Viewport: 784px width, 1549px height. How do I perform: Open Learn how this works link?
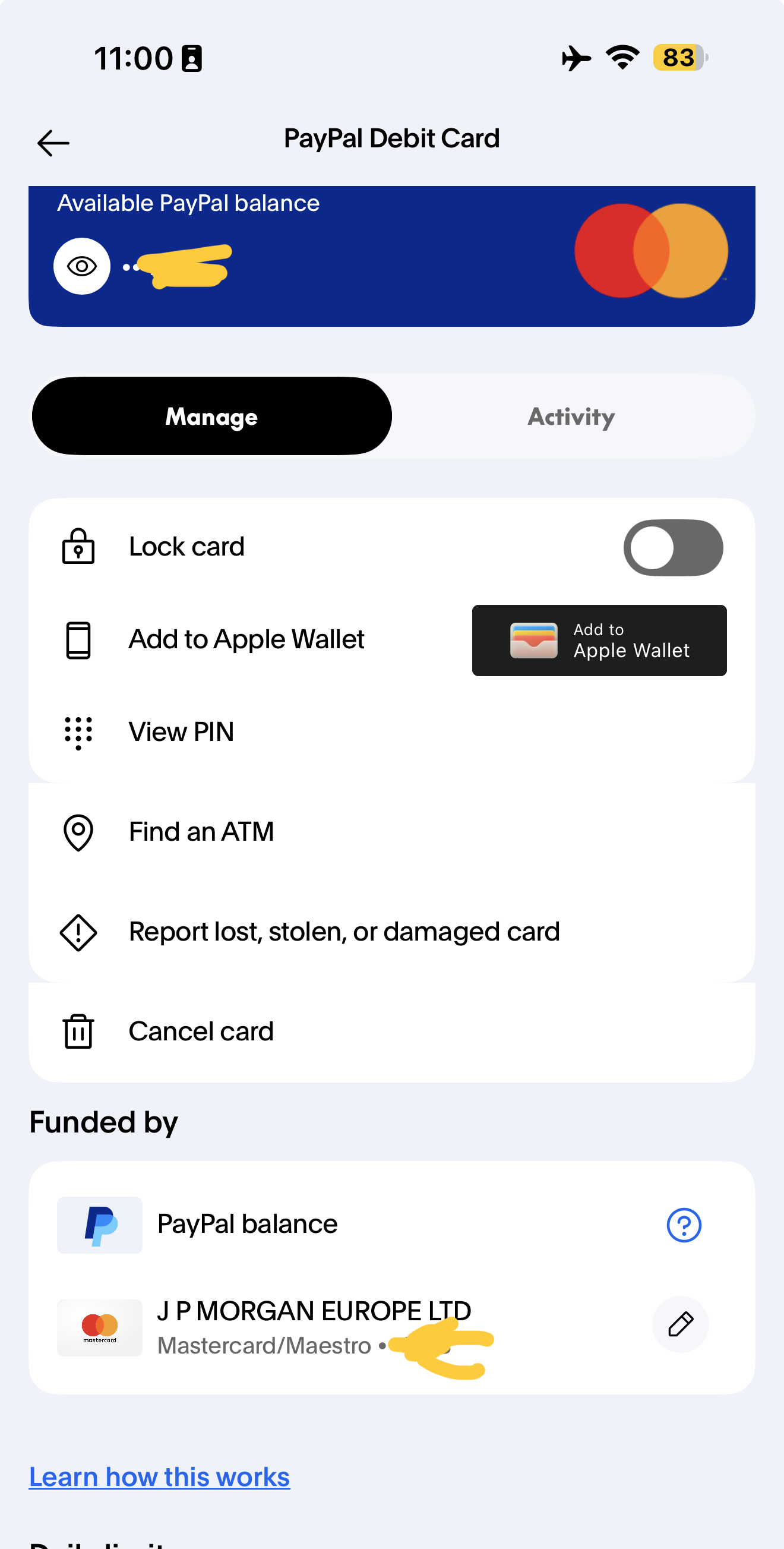coord(159,1478)
